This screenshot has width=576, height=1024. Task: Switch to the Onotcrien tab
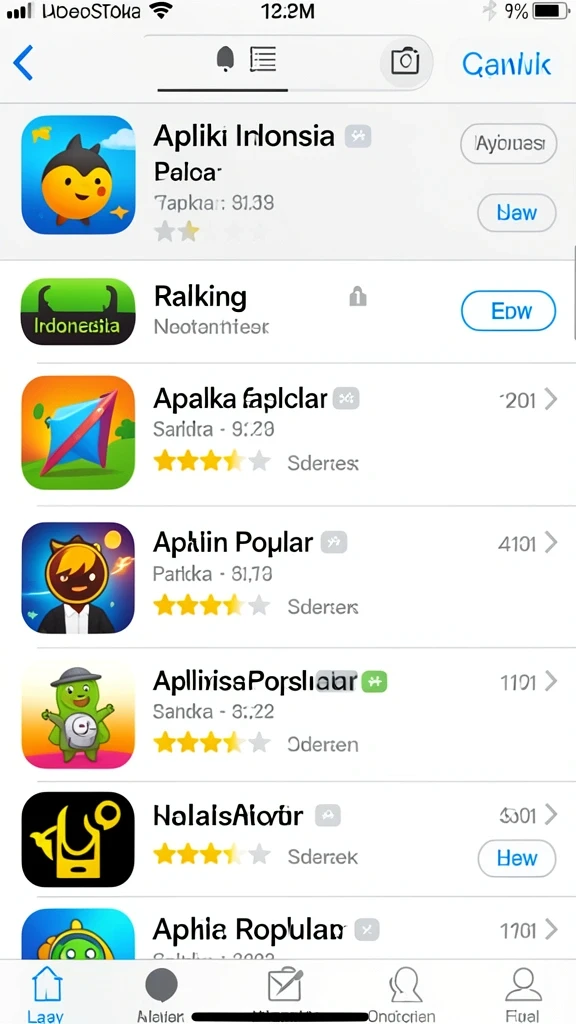tap(403, 993)
